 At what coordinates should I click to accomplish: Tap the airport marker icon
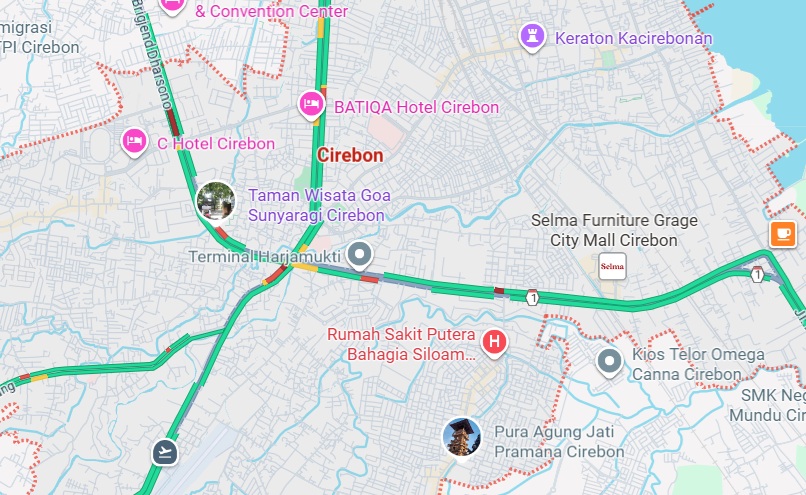click(165, 452)
